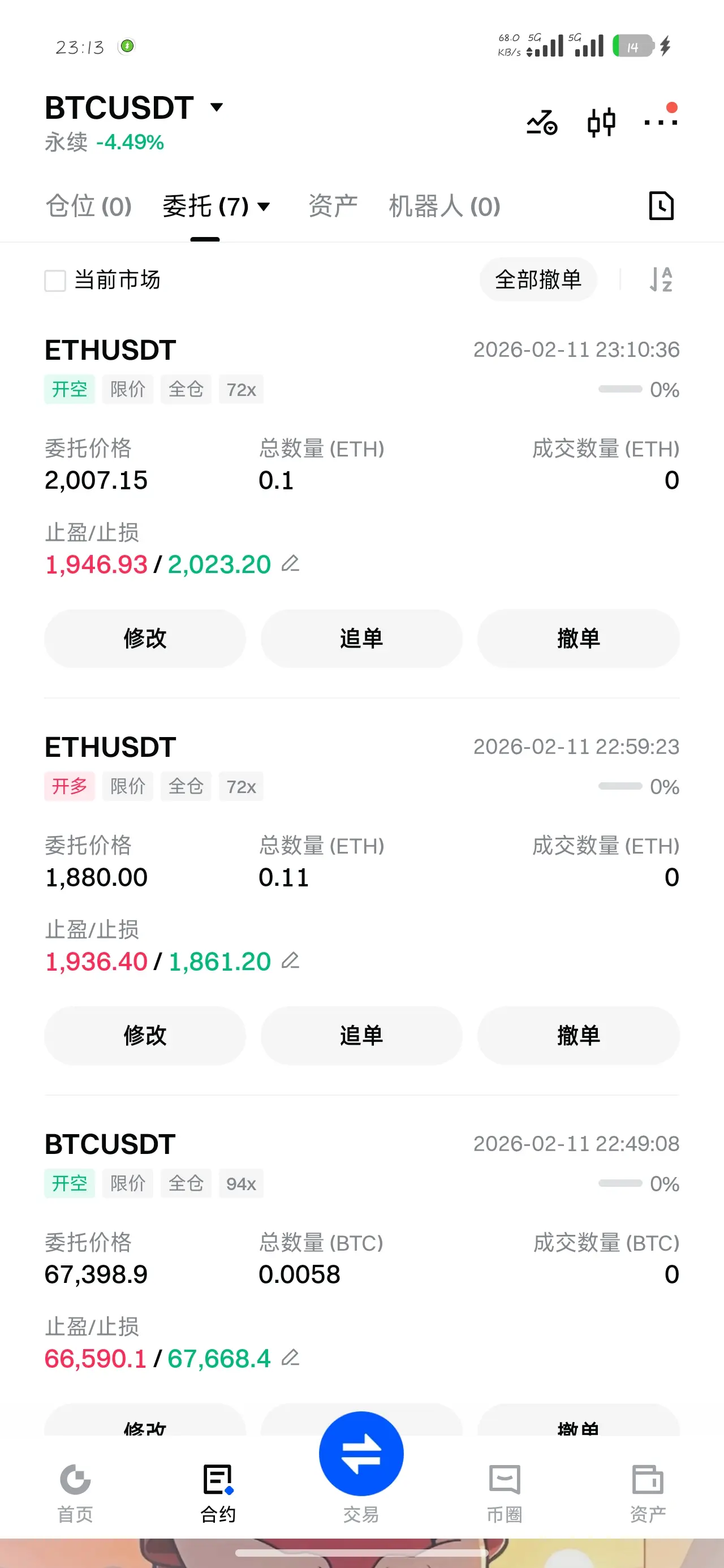Cancel the ETHUSDT 2,007.15 order with 撤单
This screenshot has width=724, height=1568.
click(579, 639)
